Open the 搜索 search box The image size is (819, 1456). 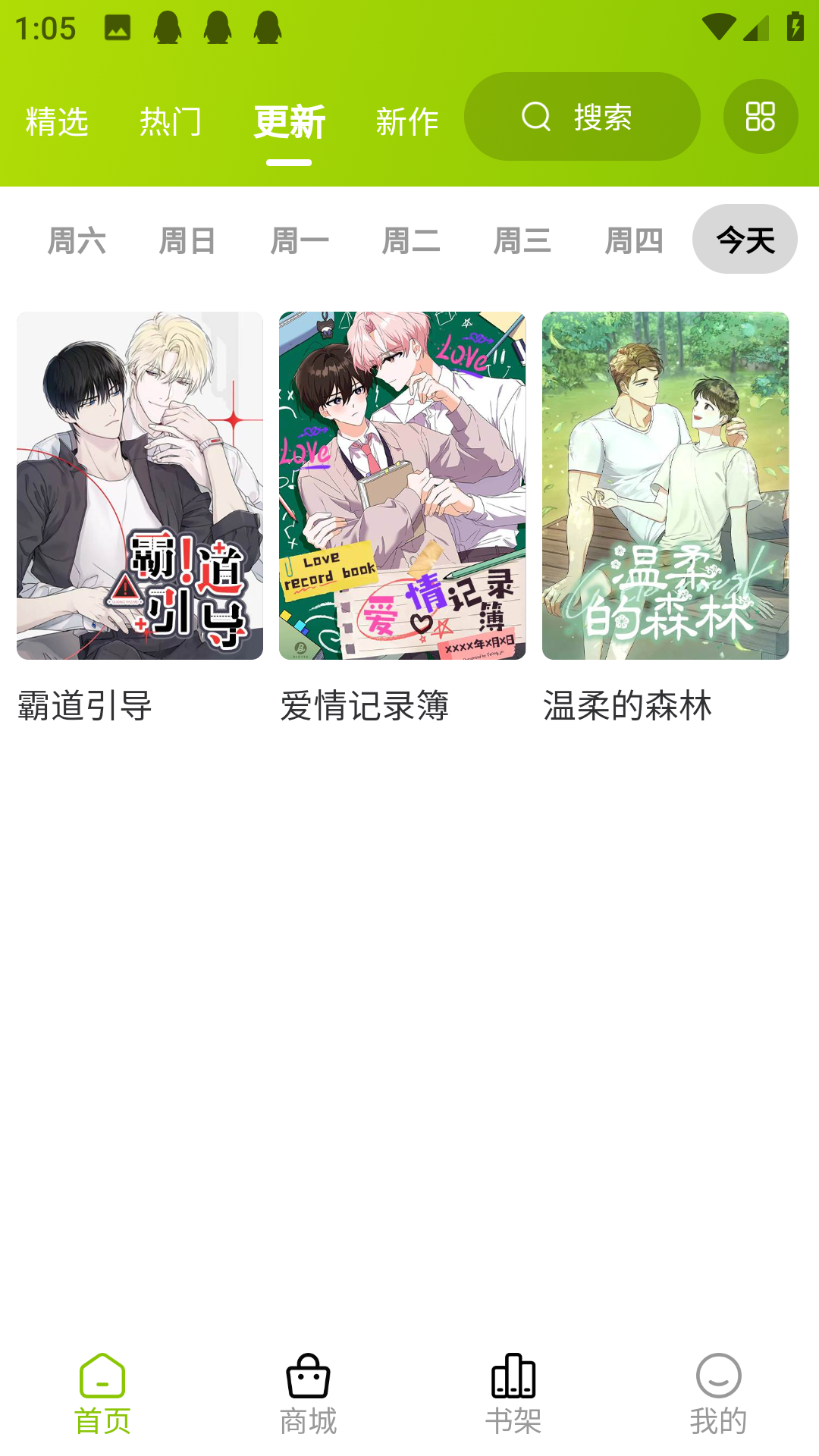[x=582, y=116]
